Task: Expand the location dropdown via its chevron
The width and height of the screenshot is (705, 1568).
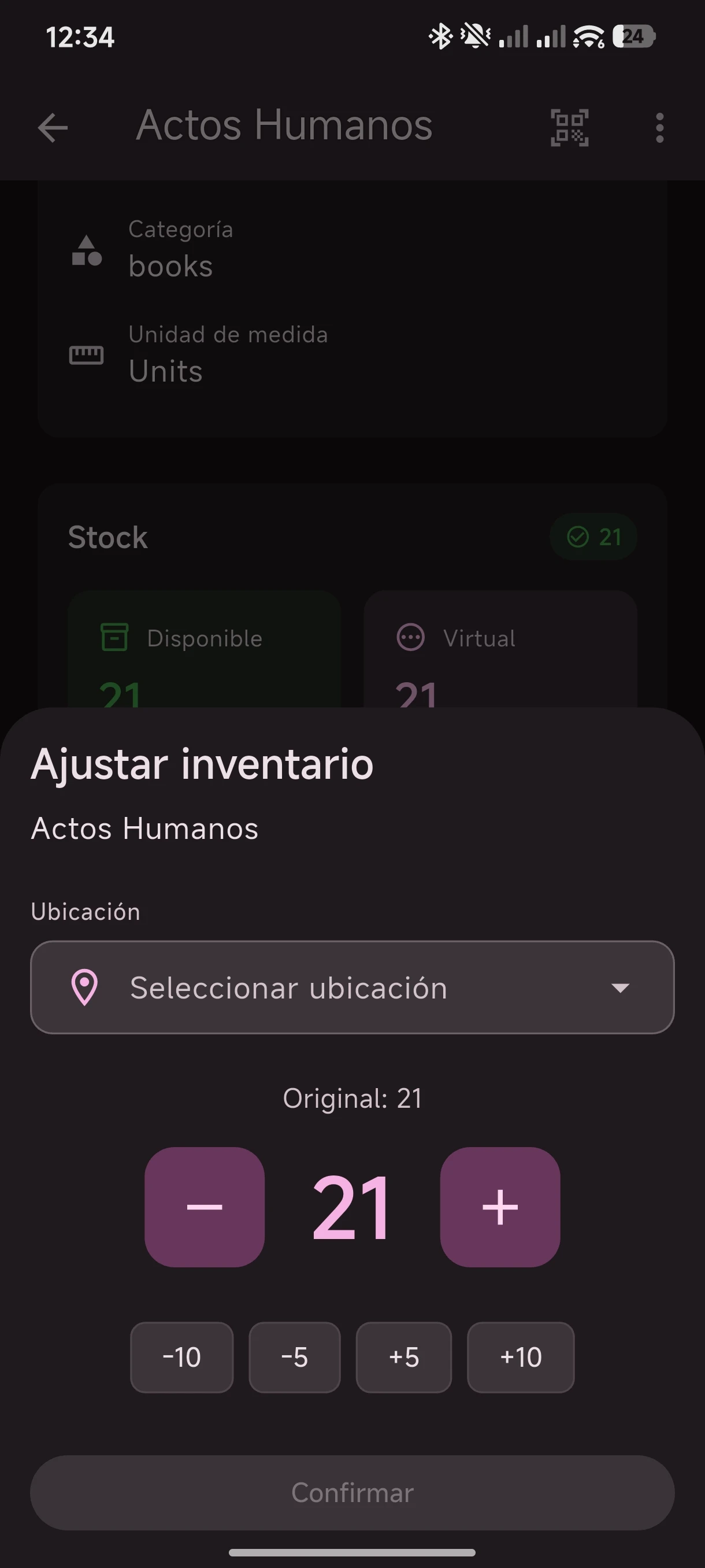Action: point(620,988)
